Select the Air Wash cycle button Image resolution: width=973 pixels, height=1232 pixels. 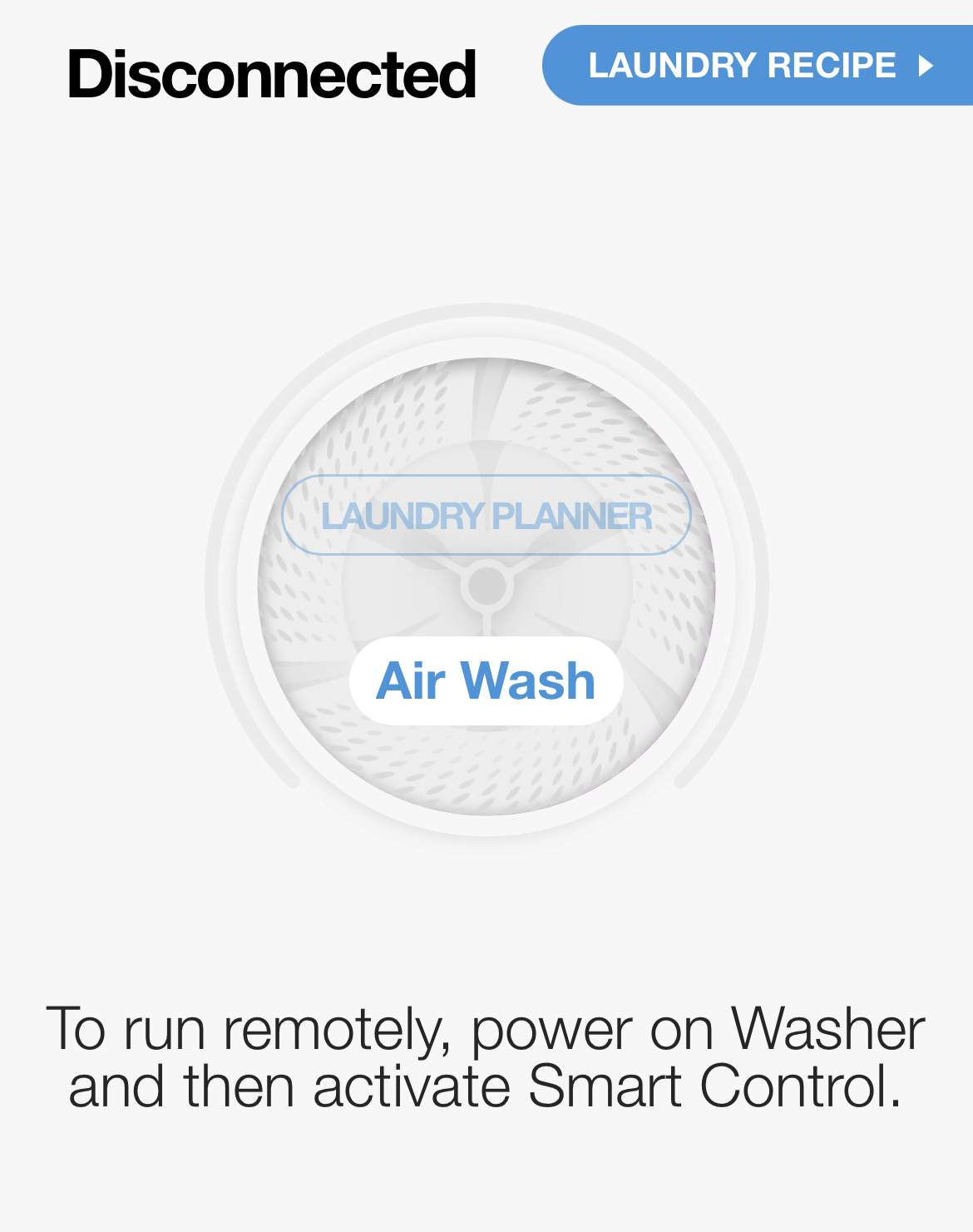tap(486, 680)
